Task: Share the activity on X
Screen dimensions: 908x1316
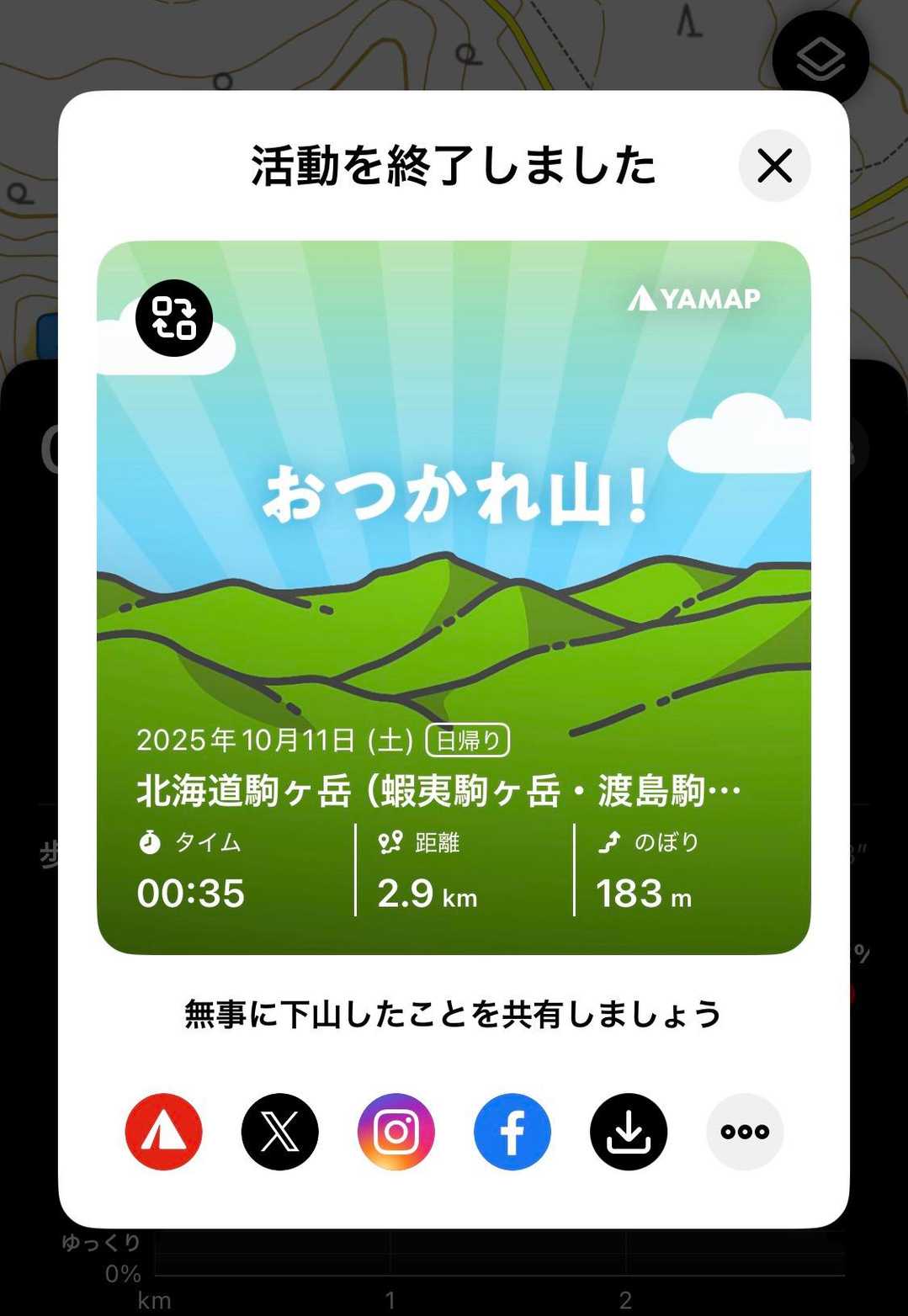Action: (x=280, y=1132)
